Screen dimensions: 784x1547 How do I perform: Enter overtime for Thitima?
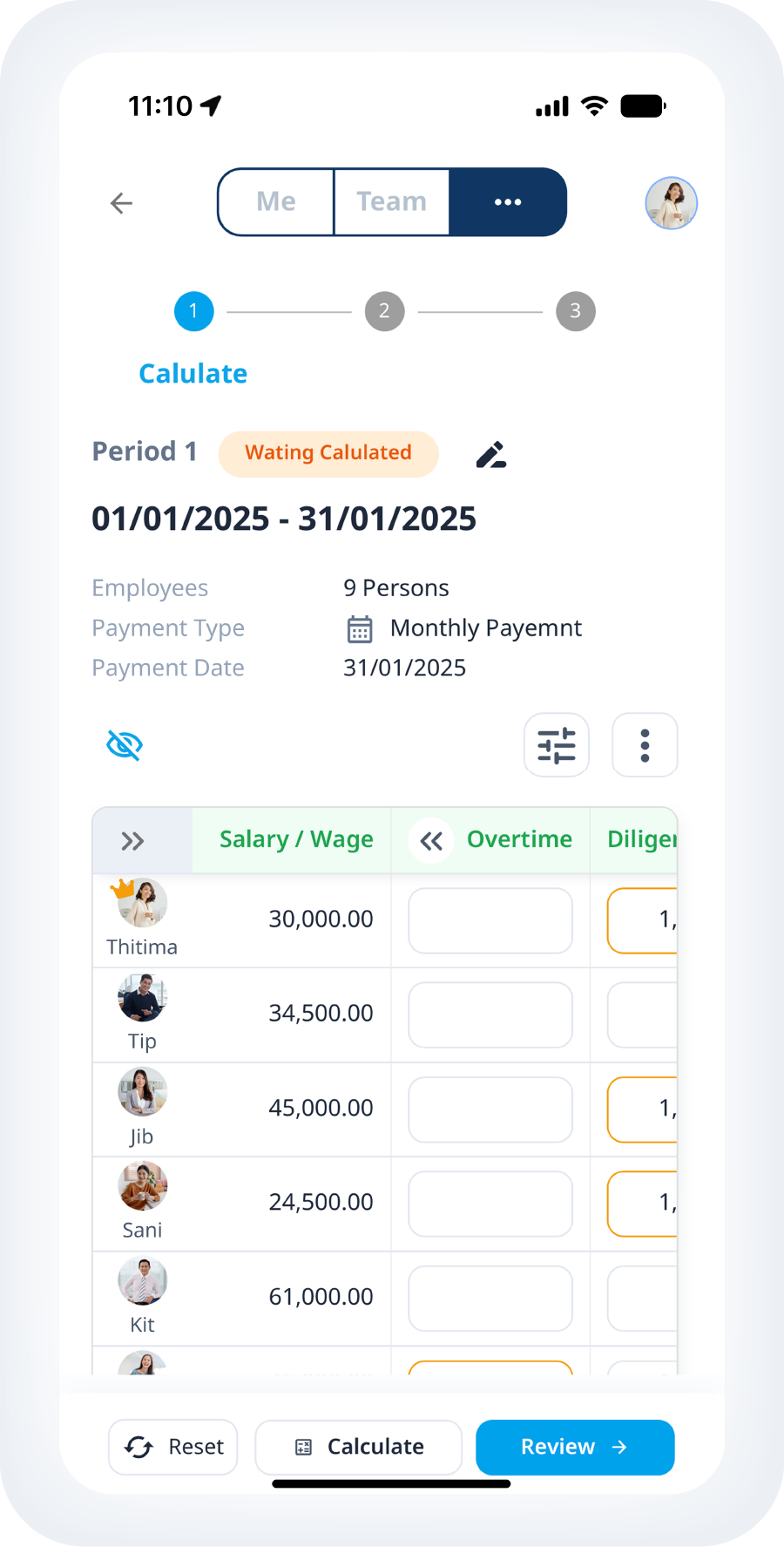490,920
